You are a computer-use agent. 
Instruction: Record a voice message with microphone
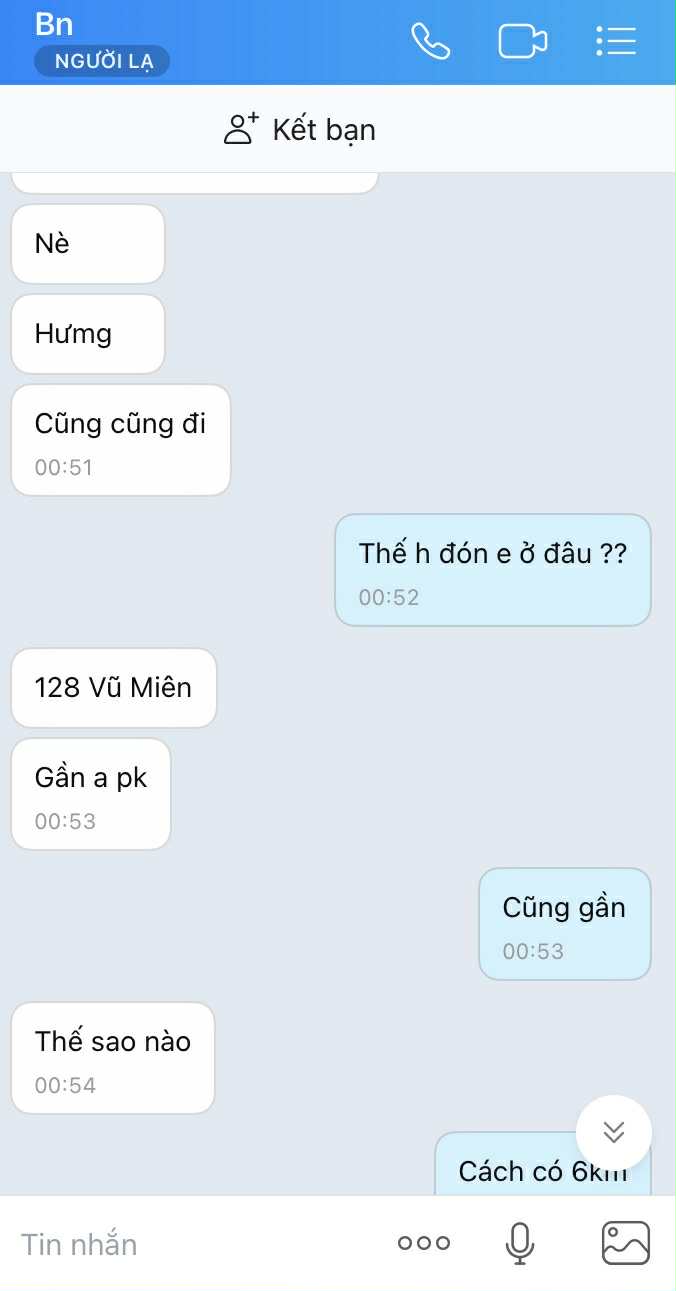[x=519, y=1243]
